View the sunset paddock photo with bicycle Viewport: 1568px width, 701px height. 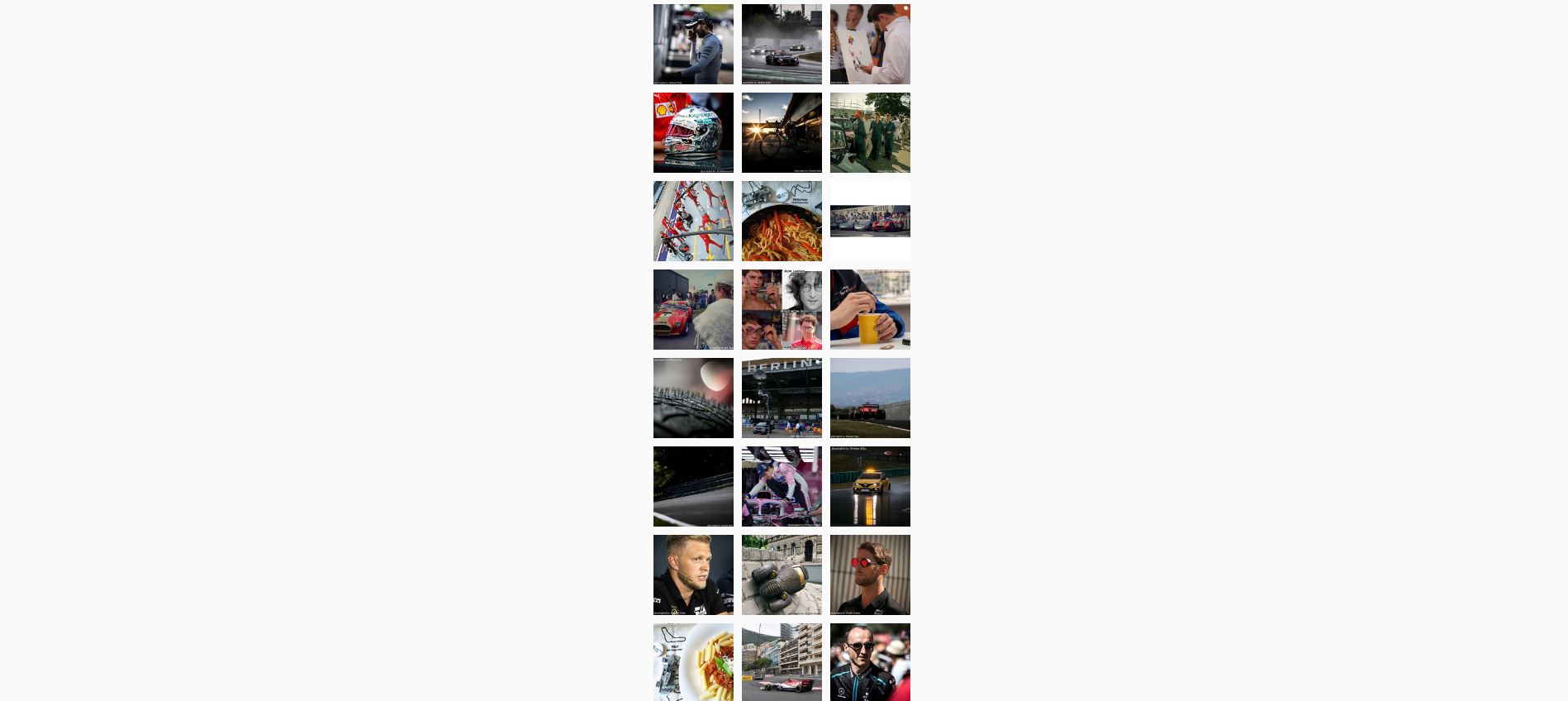782,132
